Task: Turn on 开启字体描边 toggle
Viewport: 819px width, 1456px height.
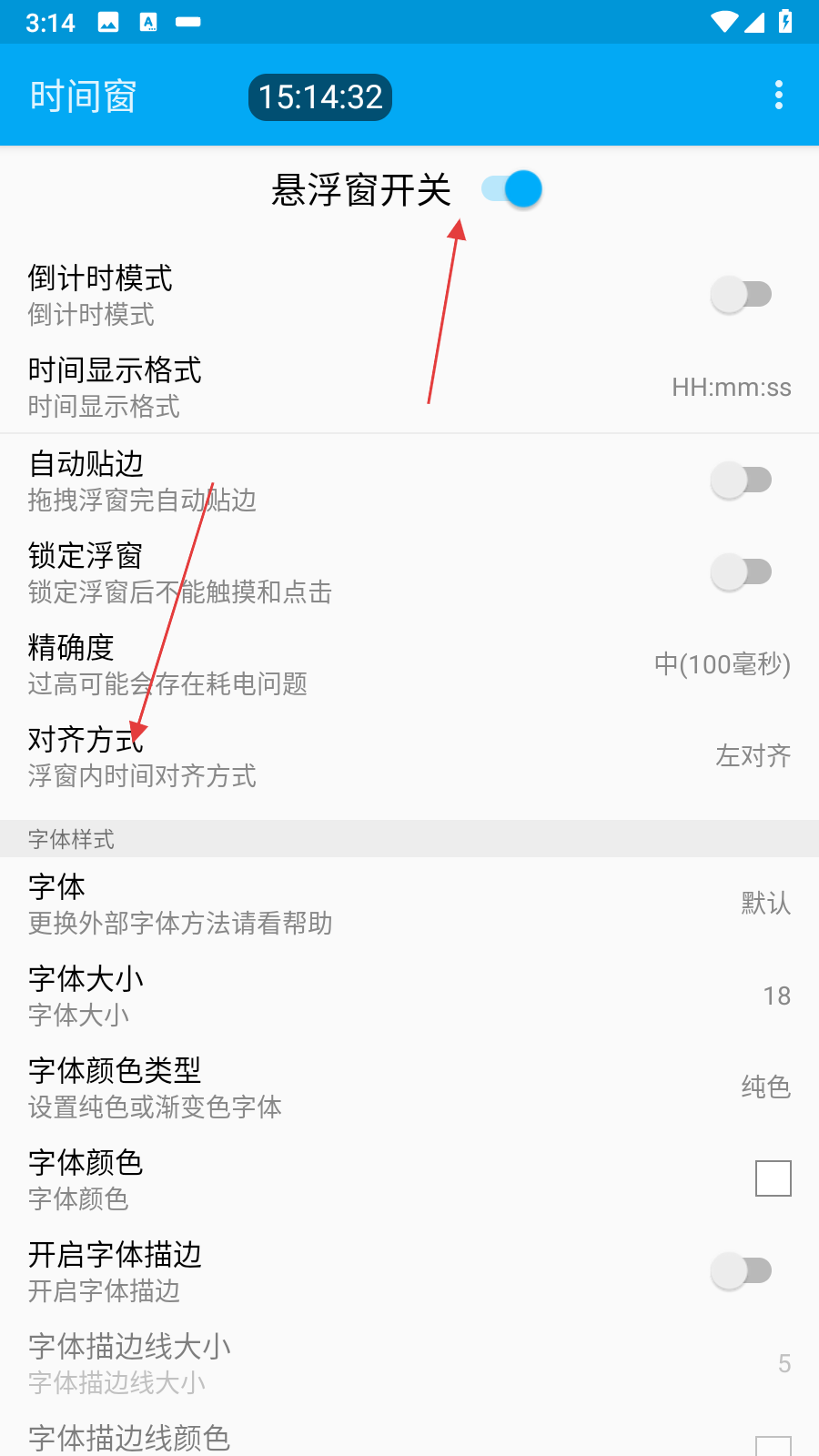Action: click(741, 1271)
